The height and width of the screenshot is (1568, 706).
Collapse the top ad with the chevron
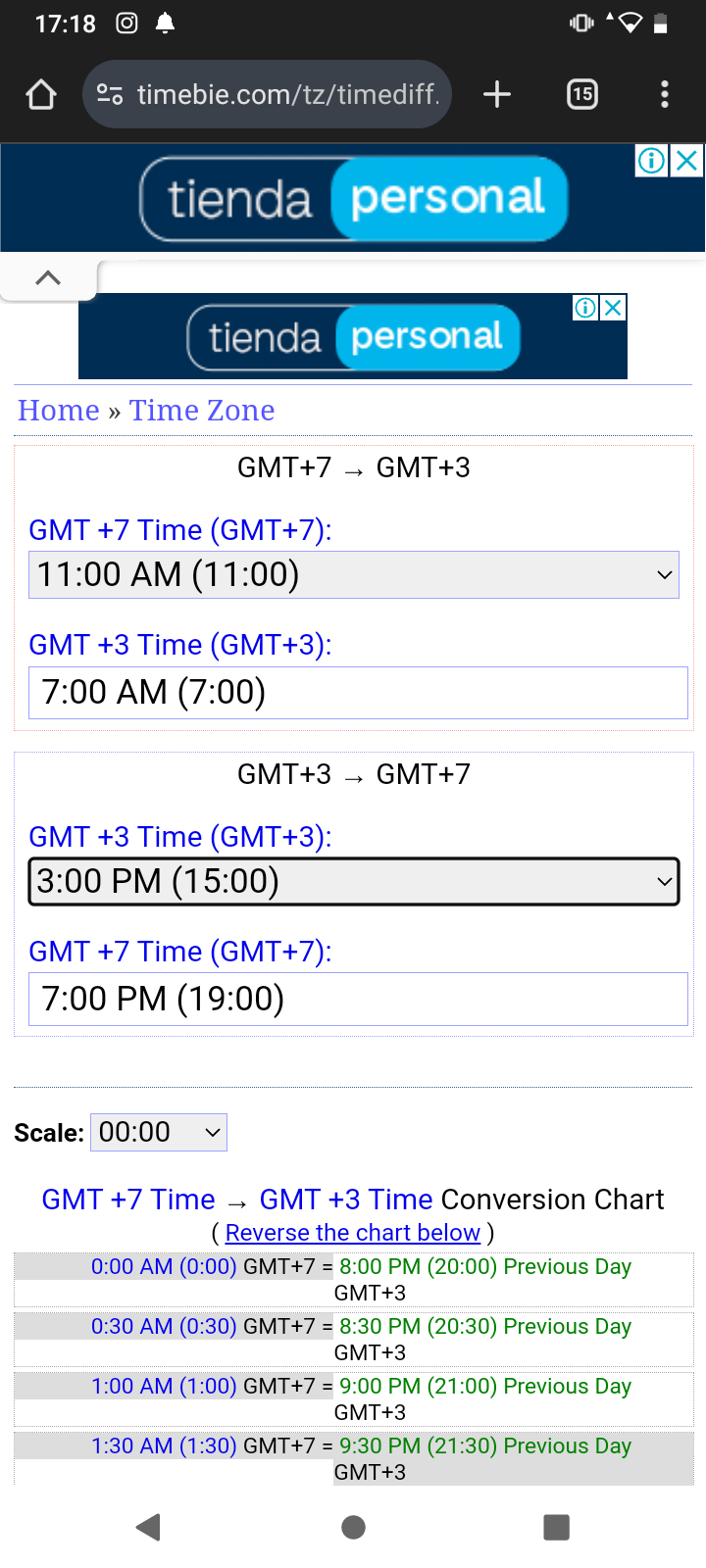(48, 278)
